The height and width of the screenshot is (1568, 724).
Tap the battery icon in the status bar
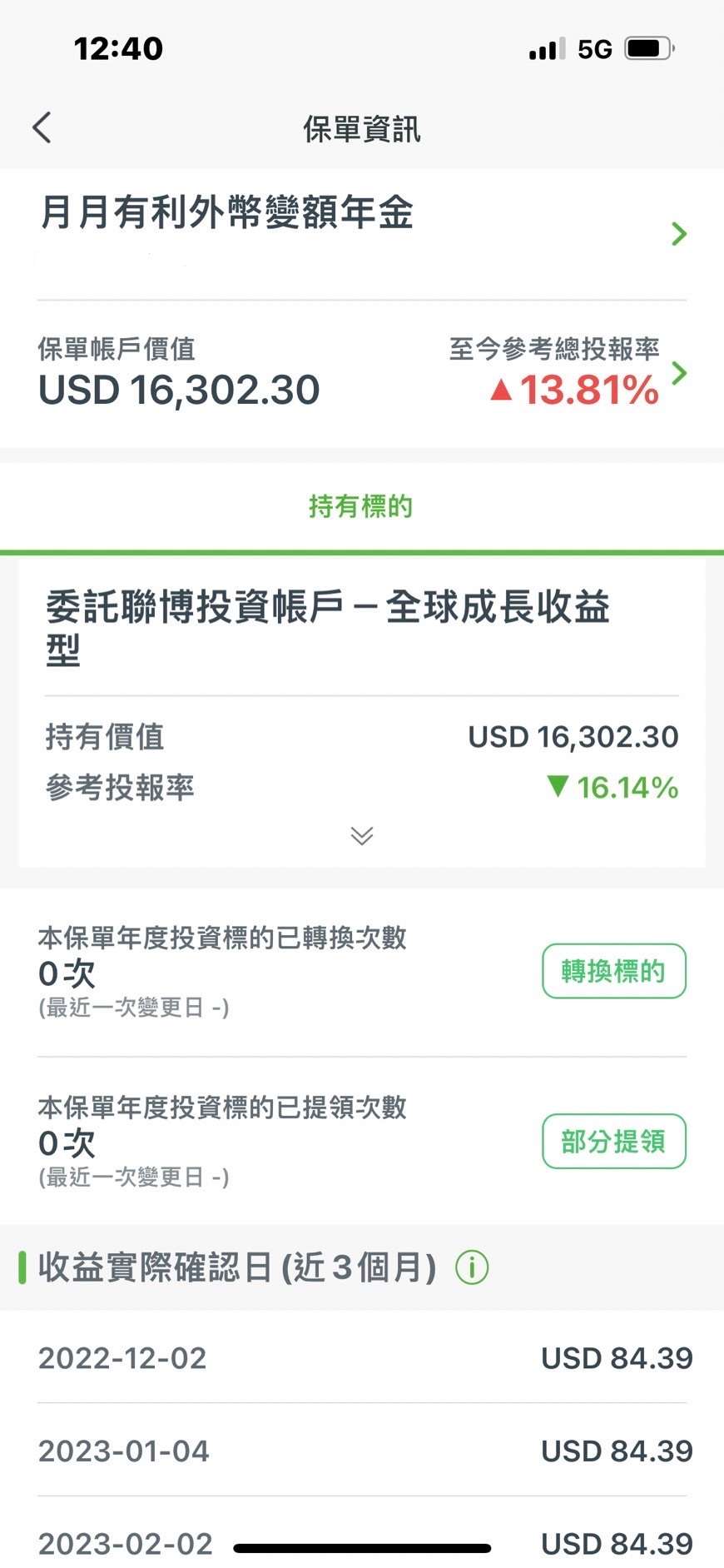tap(648, 48)
